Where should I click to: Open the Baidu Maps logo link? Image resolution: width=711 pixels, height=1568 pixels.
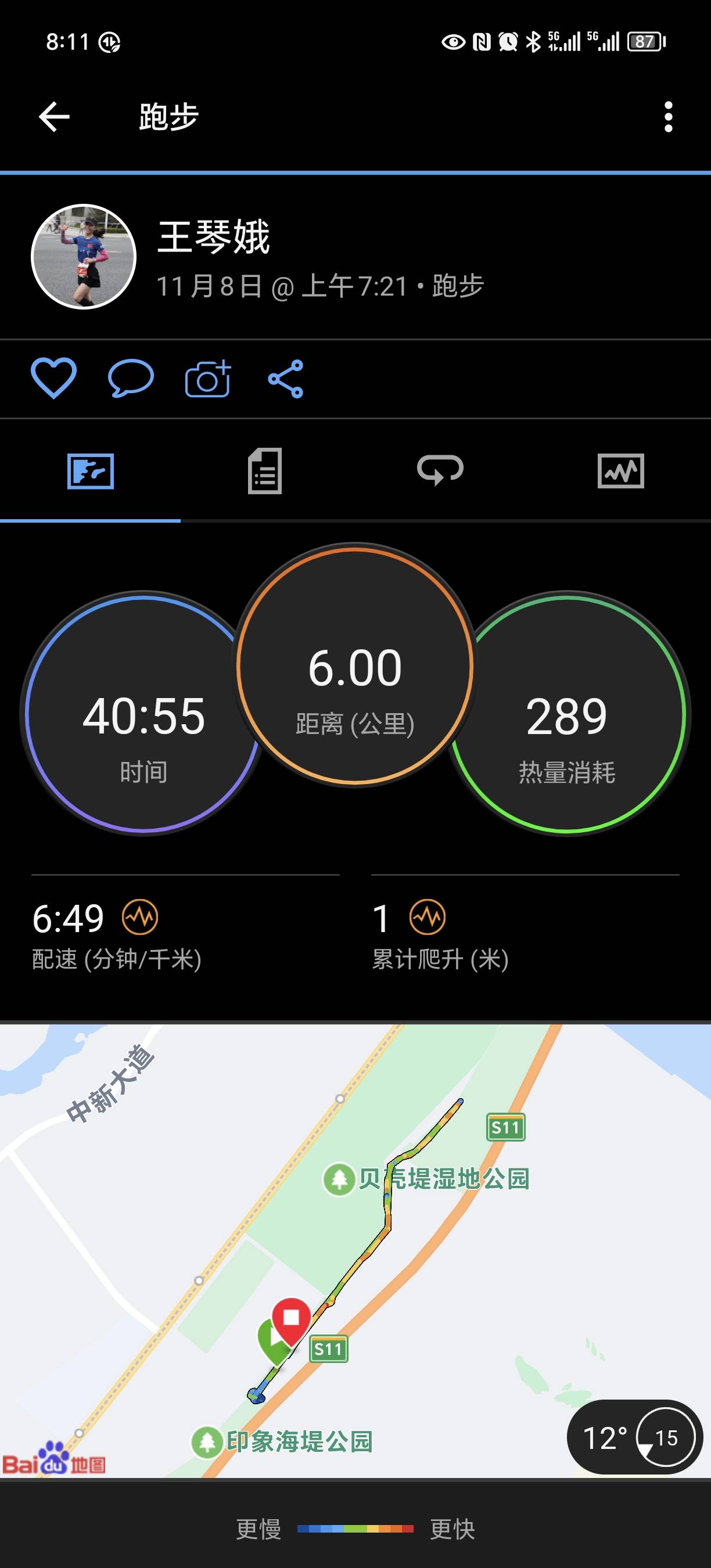(55, 1464)
